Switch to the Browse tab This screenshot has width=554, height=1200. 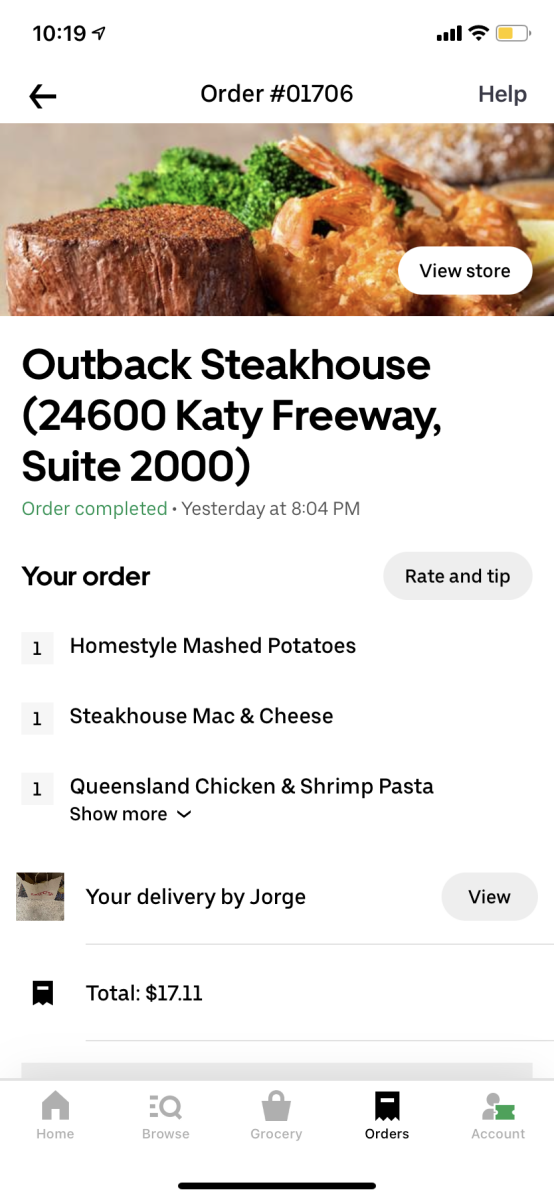tap(166, 1115)
